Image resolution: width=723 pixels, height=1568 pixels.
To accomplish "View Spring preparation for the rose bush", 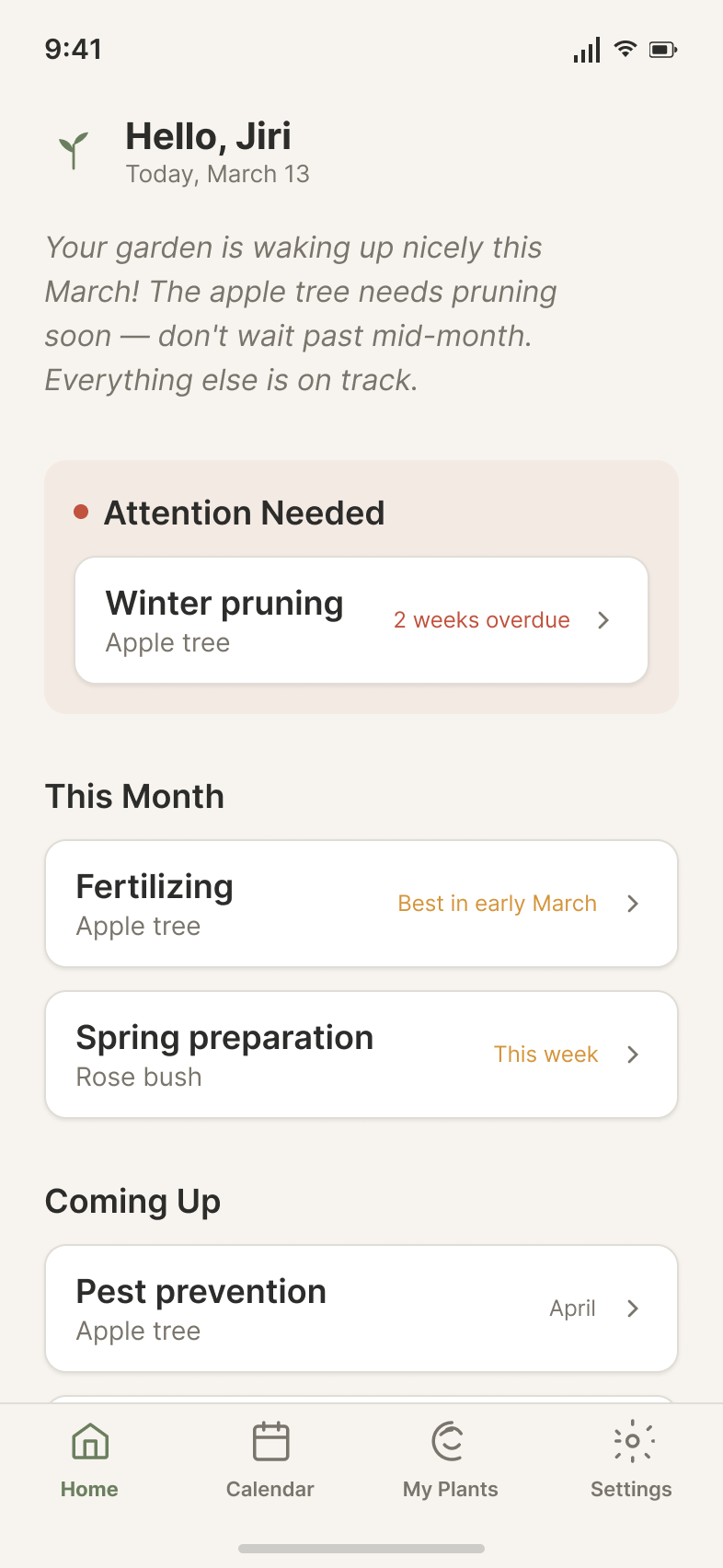I will pyautogui.click(x=361, y=1055).
